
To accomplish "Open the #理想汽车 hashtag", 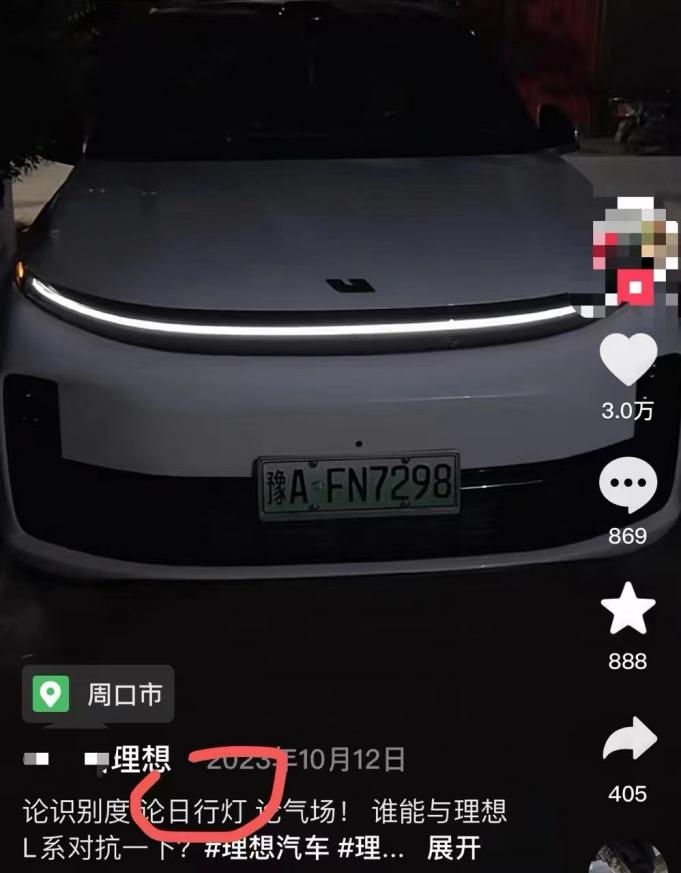I will 267,848.
